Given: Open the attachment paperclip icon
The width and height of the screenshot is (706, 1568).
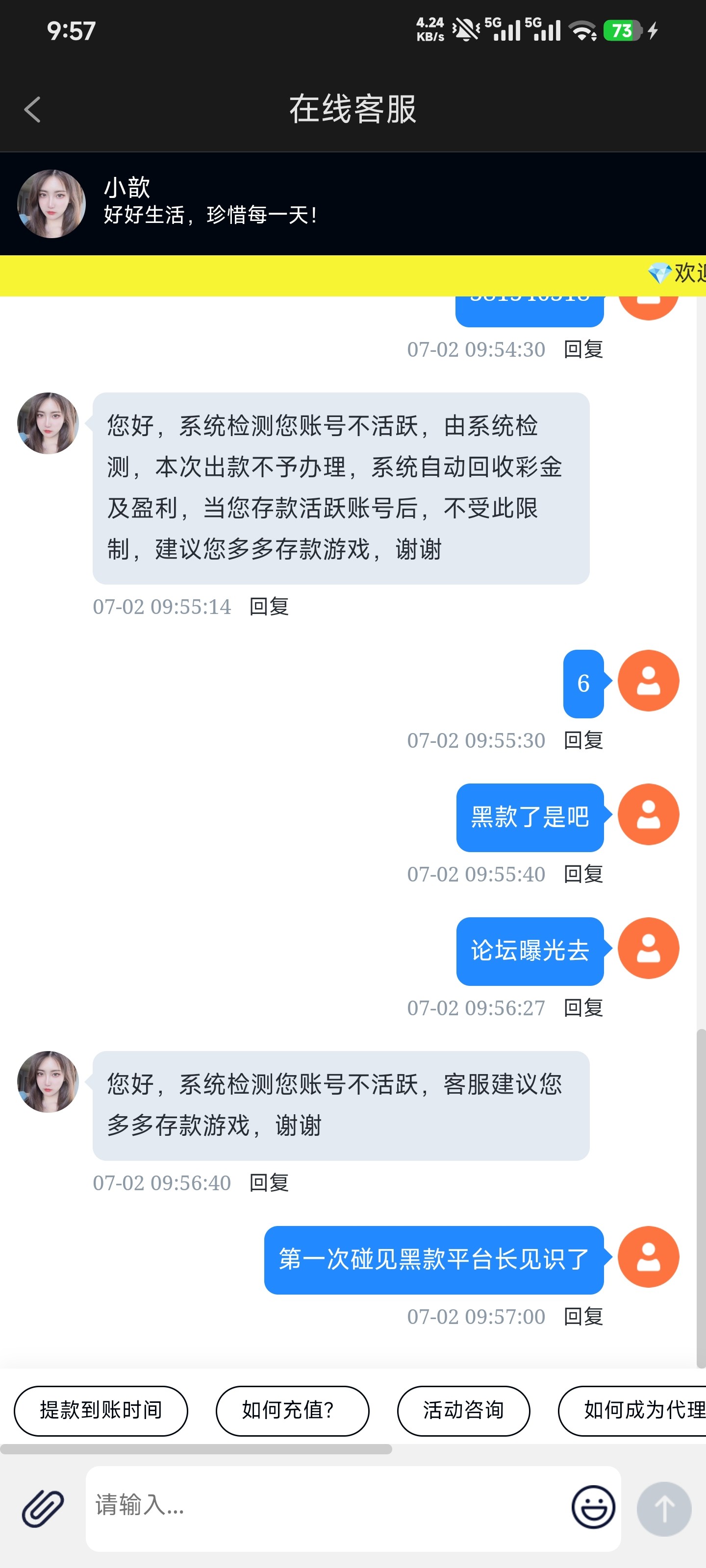Looking at the screenshot, I should point(43,1508).
